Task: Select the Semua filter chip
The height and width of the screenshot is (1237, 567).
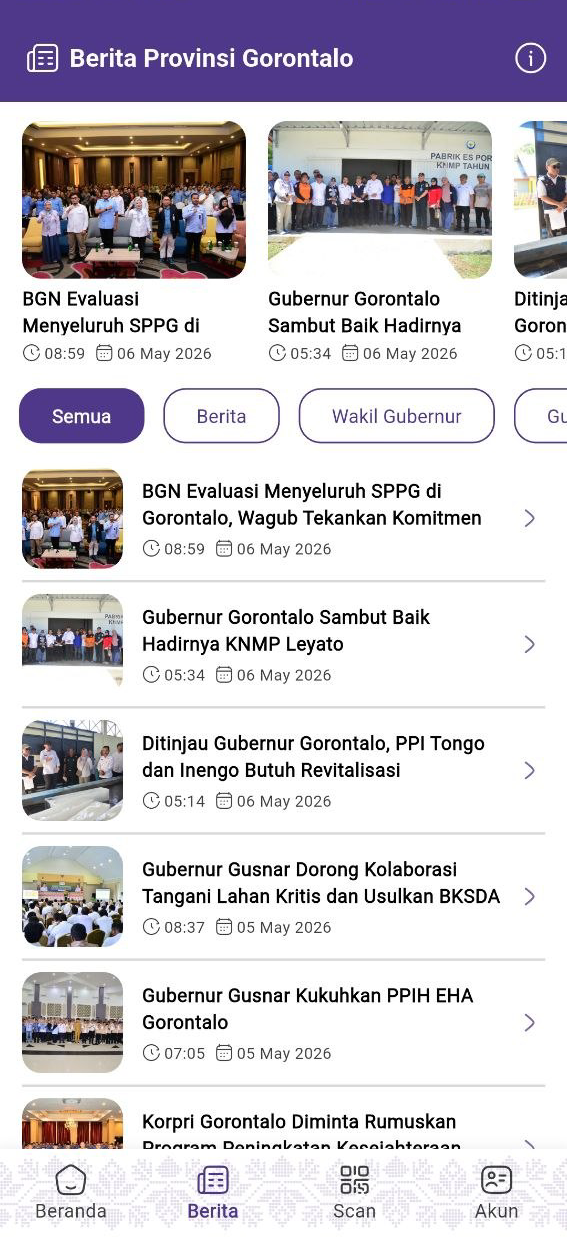Action: tap(82, 416)
